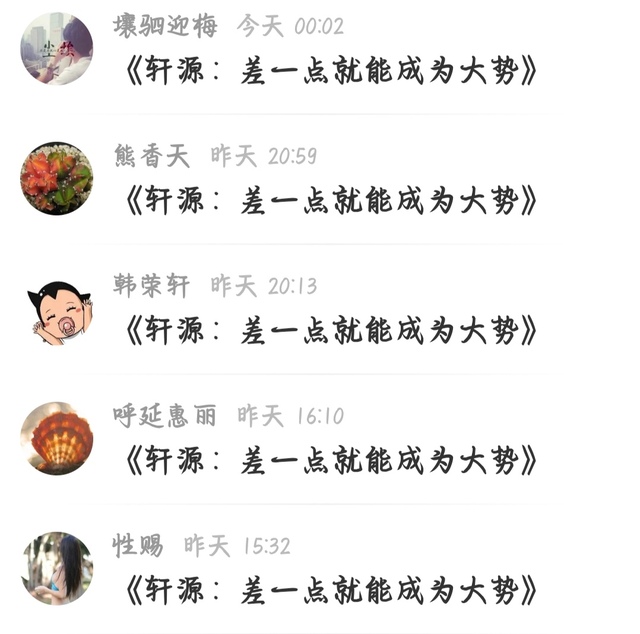Open the article shared by 壤驷迎梅
The height and width of the screenshot is (634, 640).
pos(331,72)
